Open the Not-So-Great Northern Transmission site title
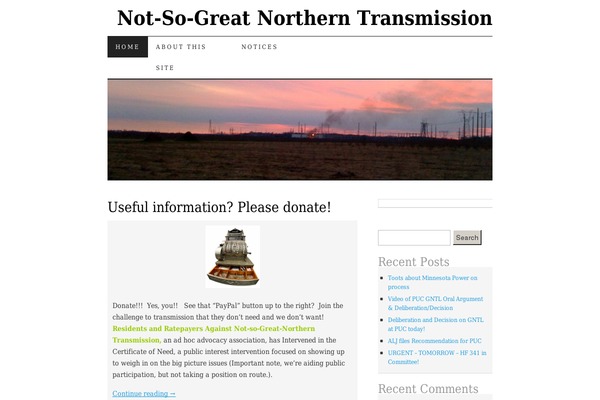Image resolution: width=600 pixels, height=400 pixels. pos(304,18)
